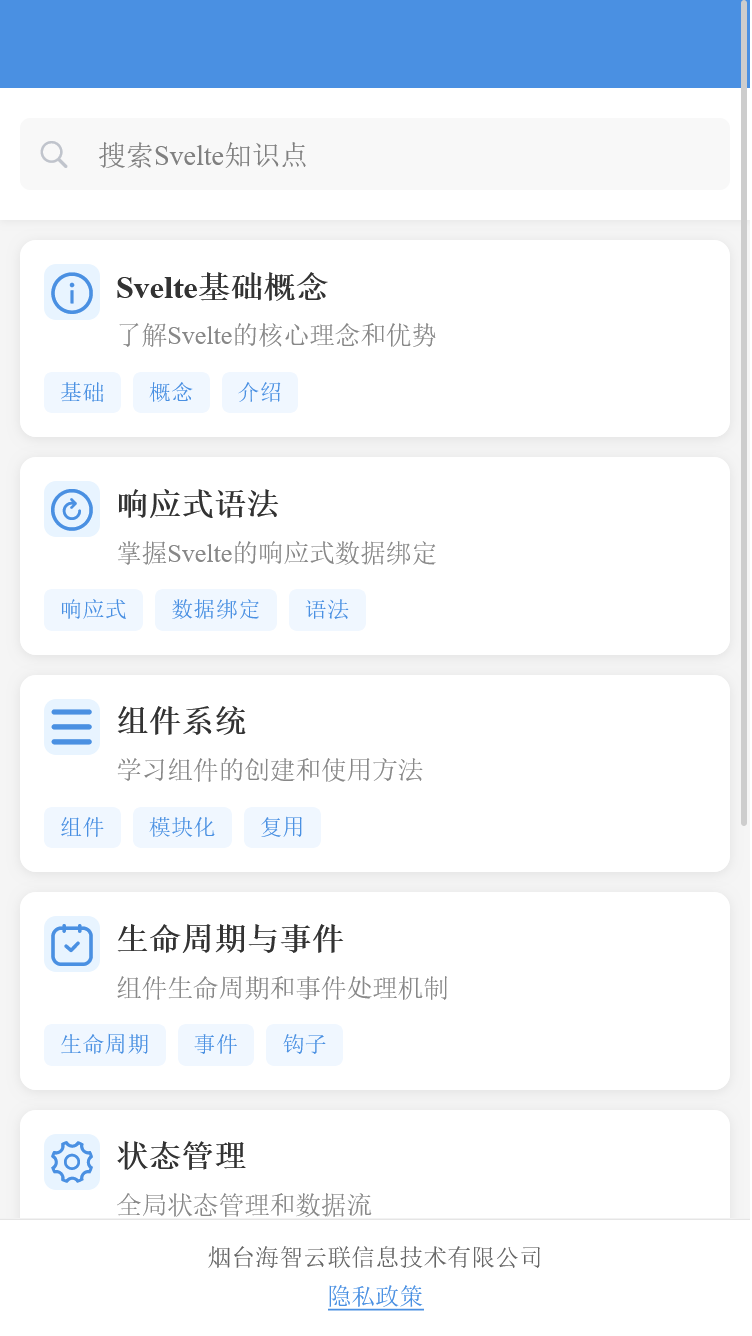The width and height of the screenshot is (752, 1336).
Task: Click the gear icon next to 状态管理
Action: [71, 1161]
